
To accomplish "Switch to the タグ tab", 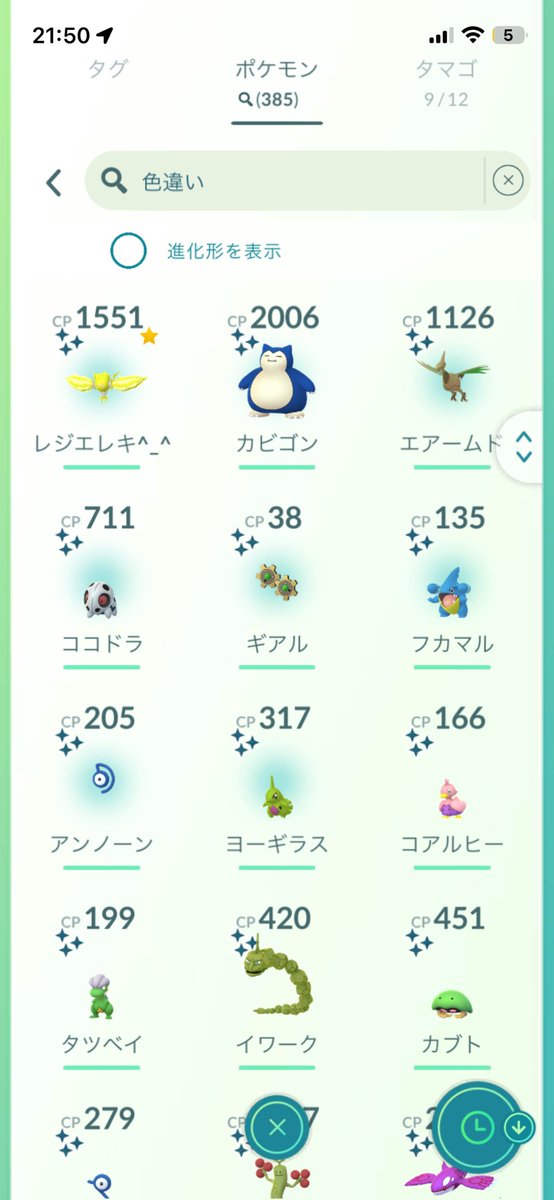I will tap(106, 70).
